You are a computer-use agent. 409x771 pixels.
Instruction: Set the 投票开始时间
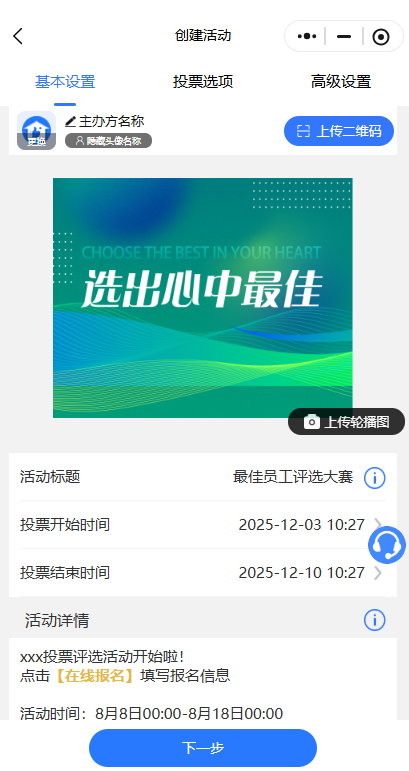[x=203, y=525]
